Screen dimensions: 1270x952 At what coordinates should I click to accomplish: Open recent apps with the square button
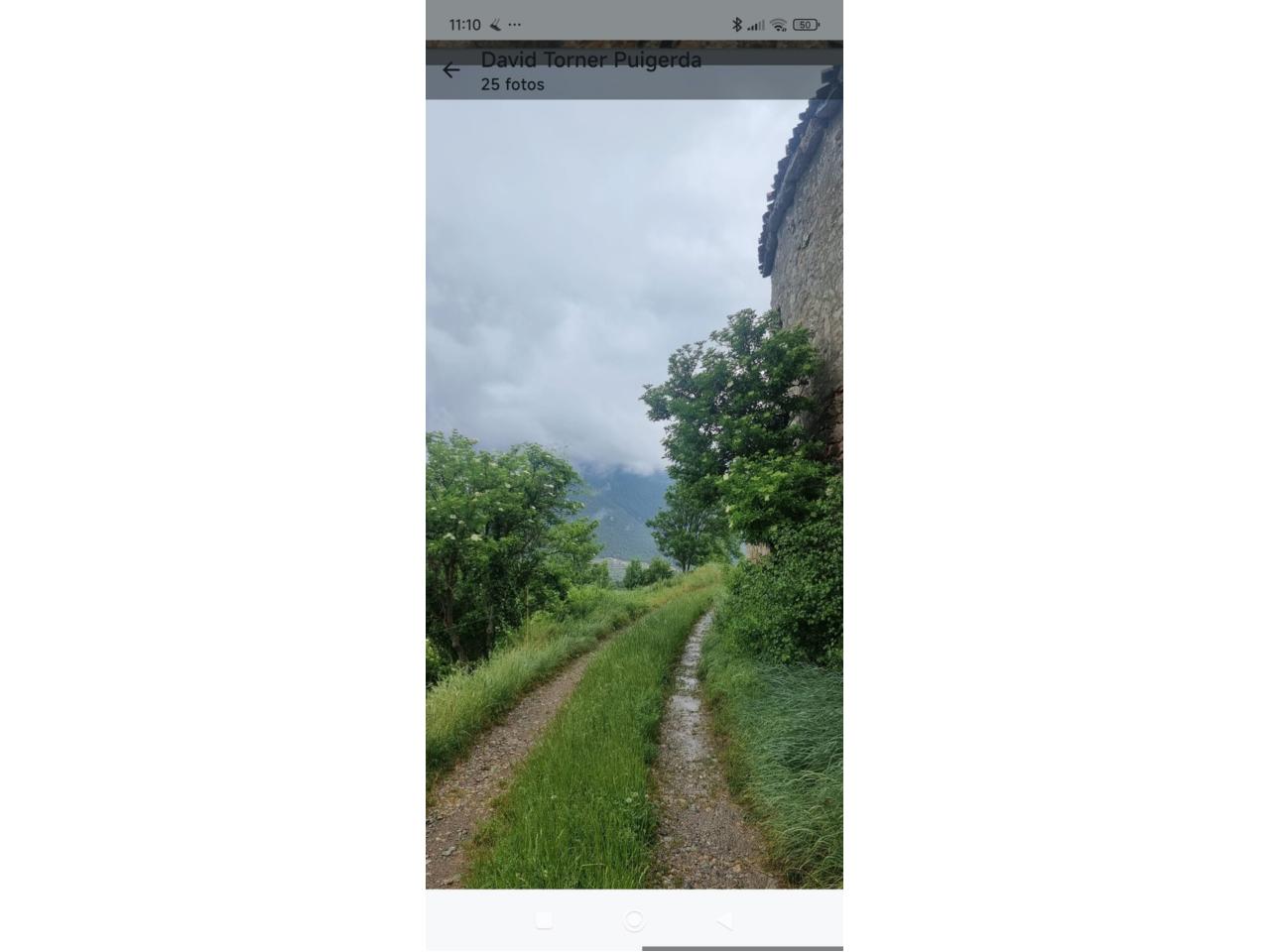point(544,920)
